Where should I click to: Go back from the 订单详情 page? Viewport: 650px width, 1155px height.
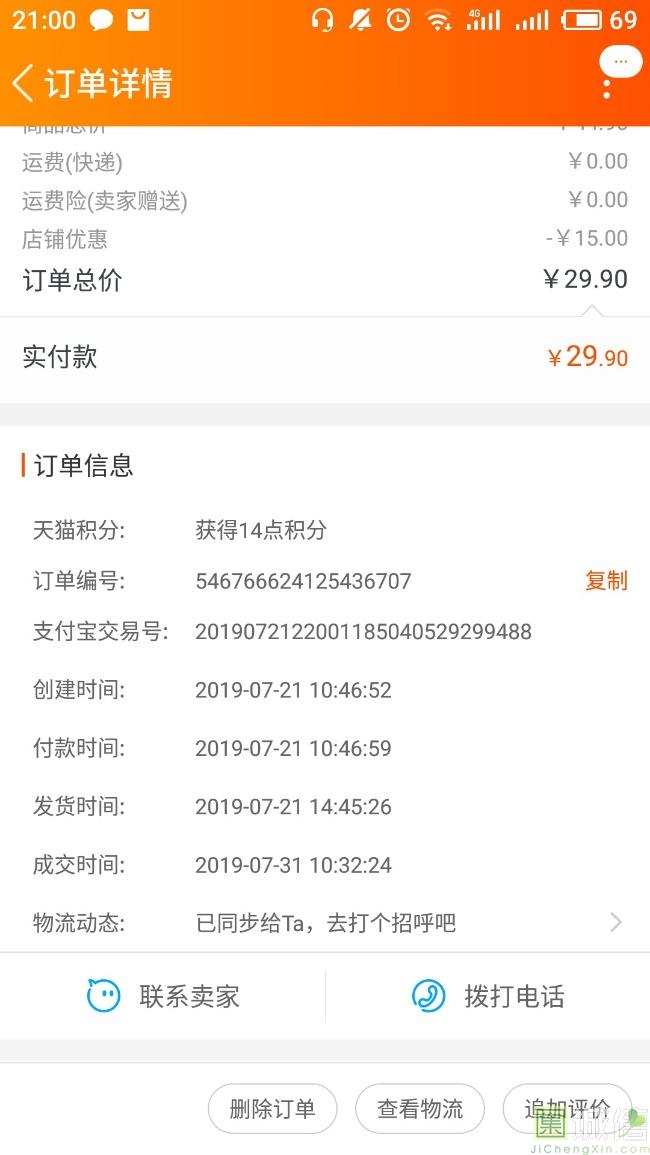coord(24,83)
